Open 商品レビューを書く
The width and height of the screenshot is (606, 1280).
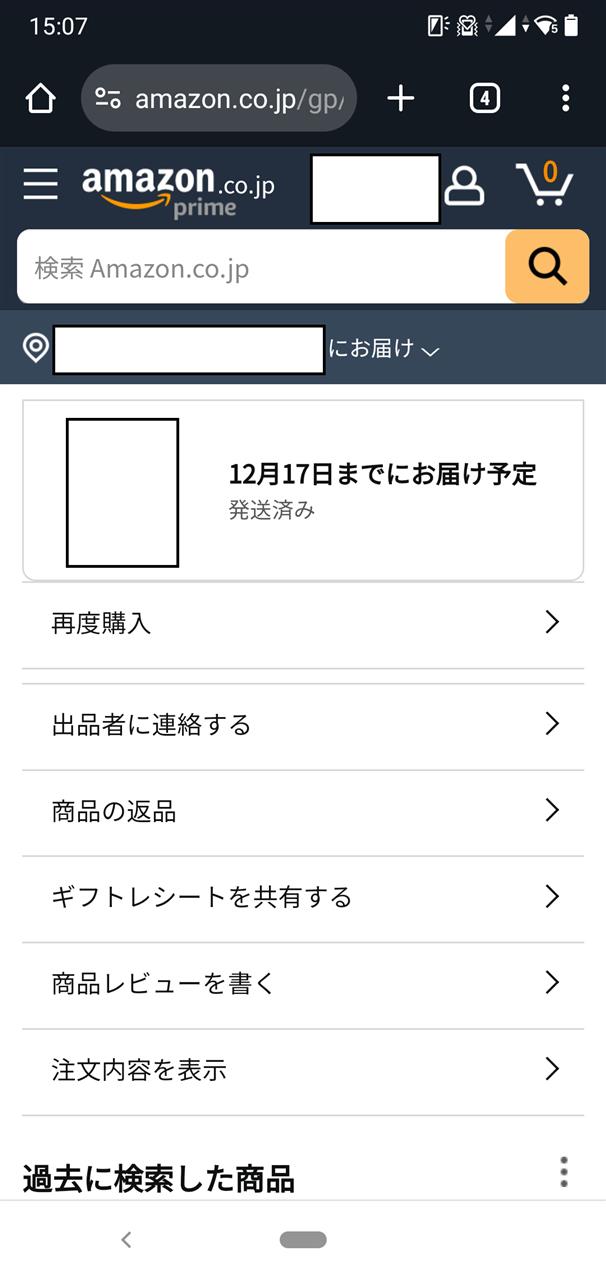pyautogui.click(x=302, y=984)
